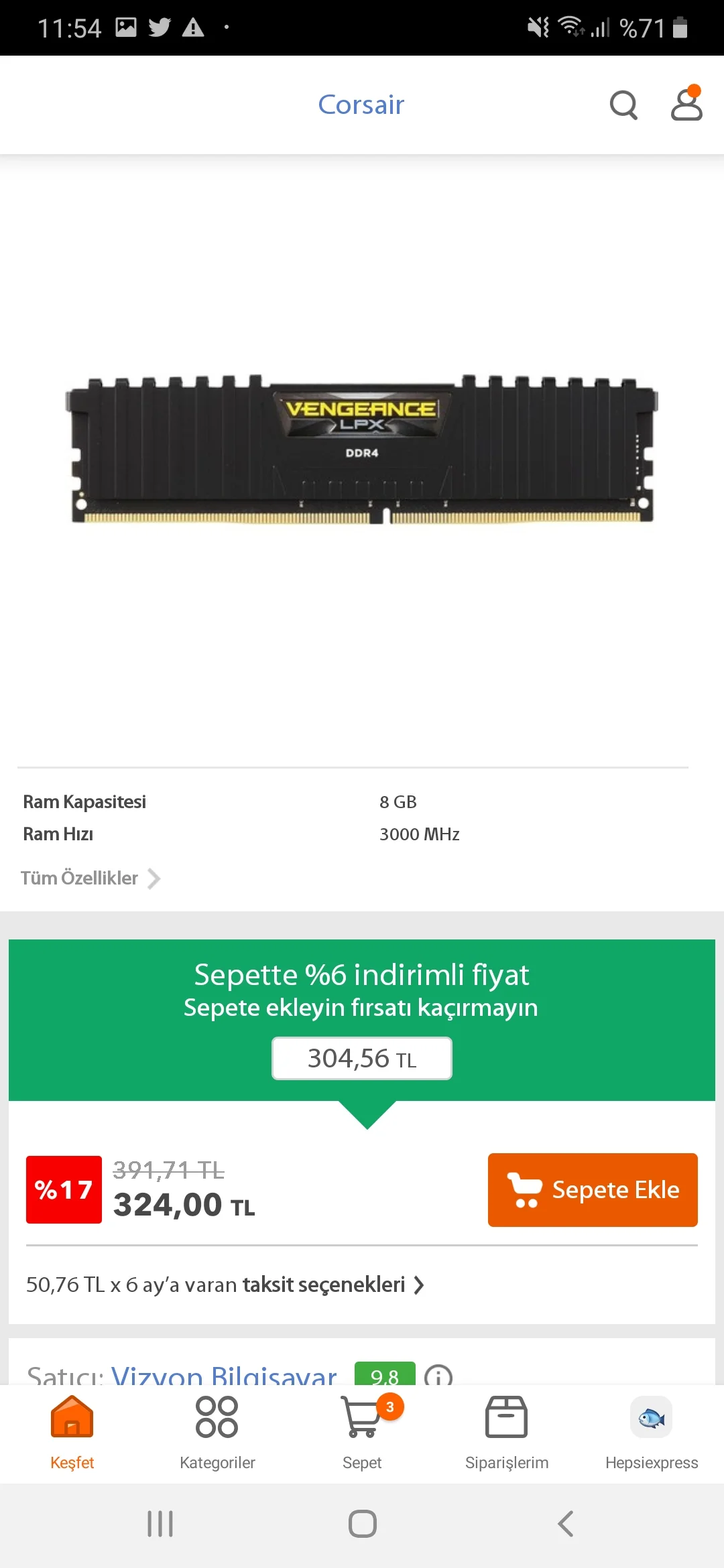The height and width of the screenshot is (1568, 724).
Task: Expand Tüm Özellikler specifications
Action: pos(90,878)
